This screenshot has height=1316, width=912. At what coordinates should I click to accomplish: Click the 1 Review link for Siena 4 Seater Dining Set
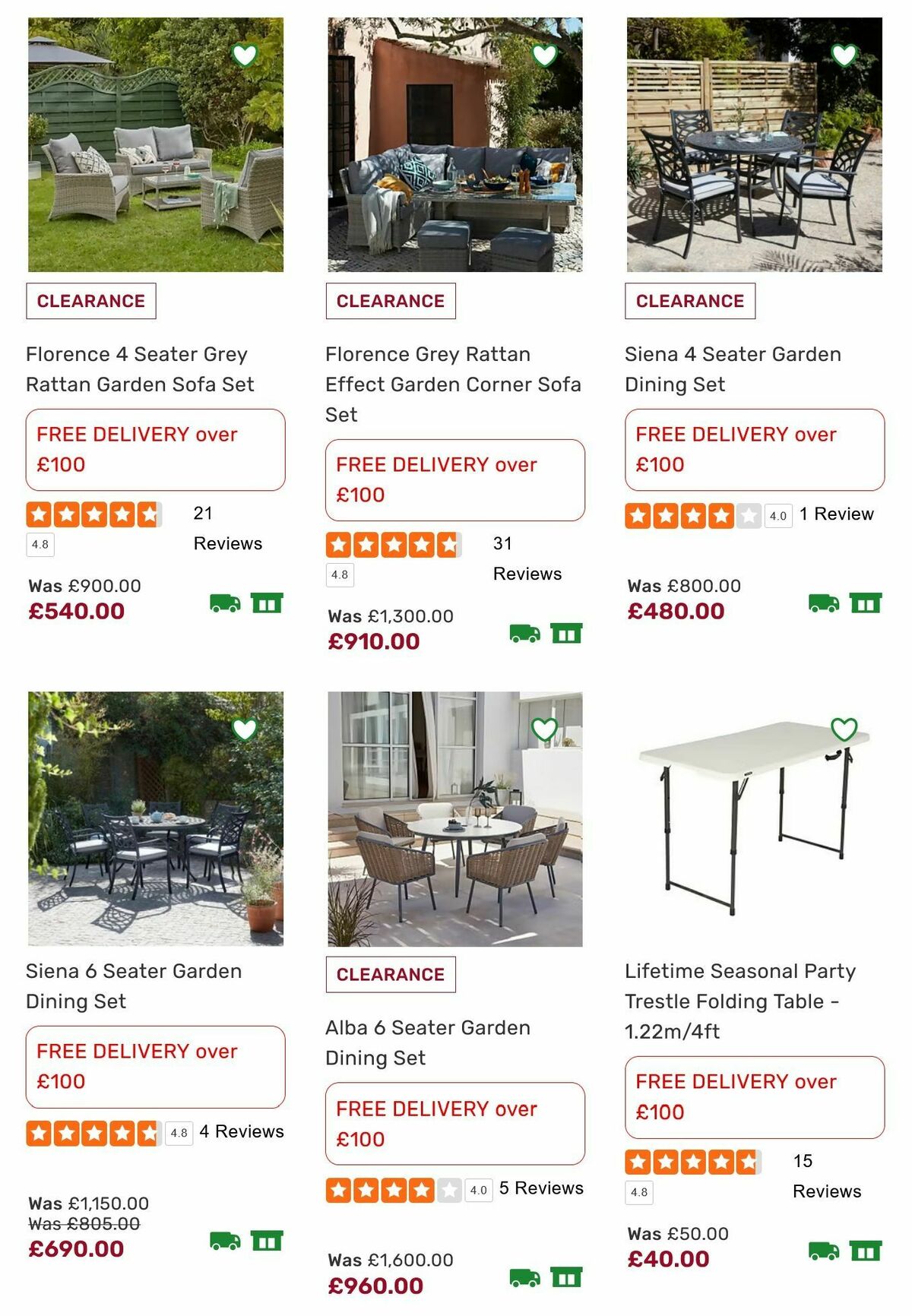[837, 514]
